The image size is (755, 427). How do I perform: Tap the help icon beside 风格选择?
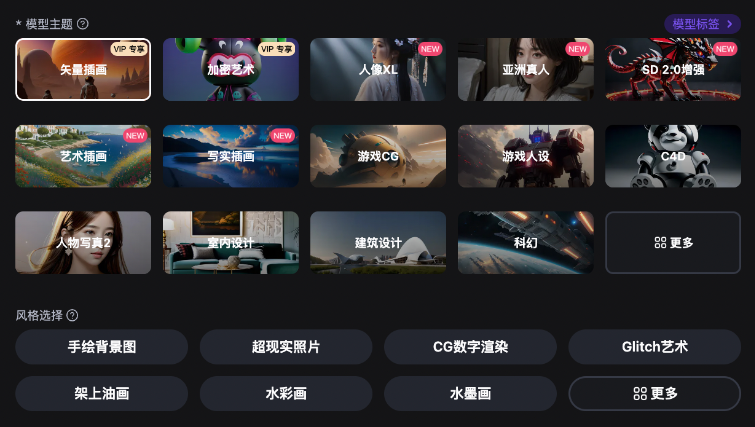[x=72, y=315]
